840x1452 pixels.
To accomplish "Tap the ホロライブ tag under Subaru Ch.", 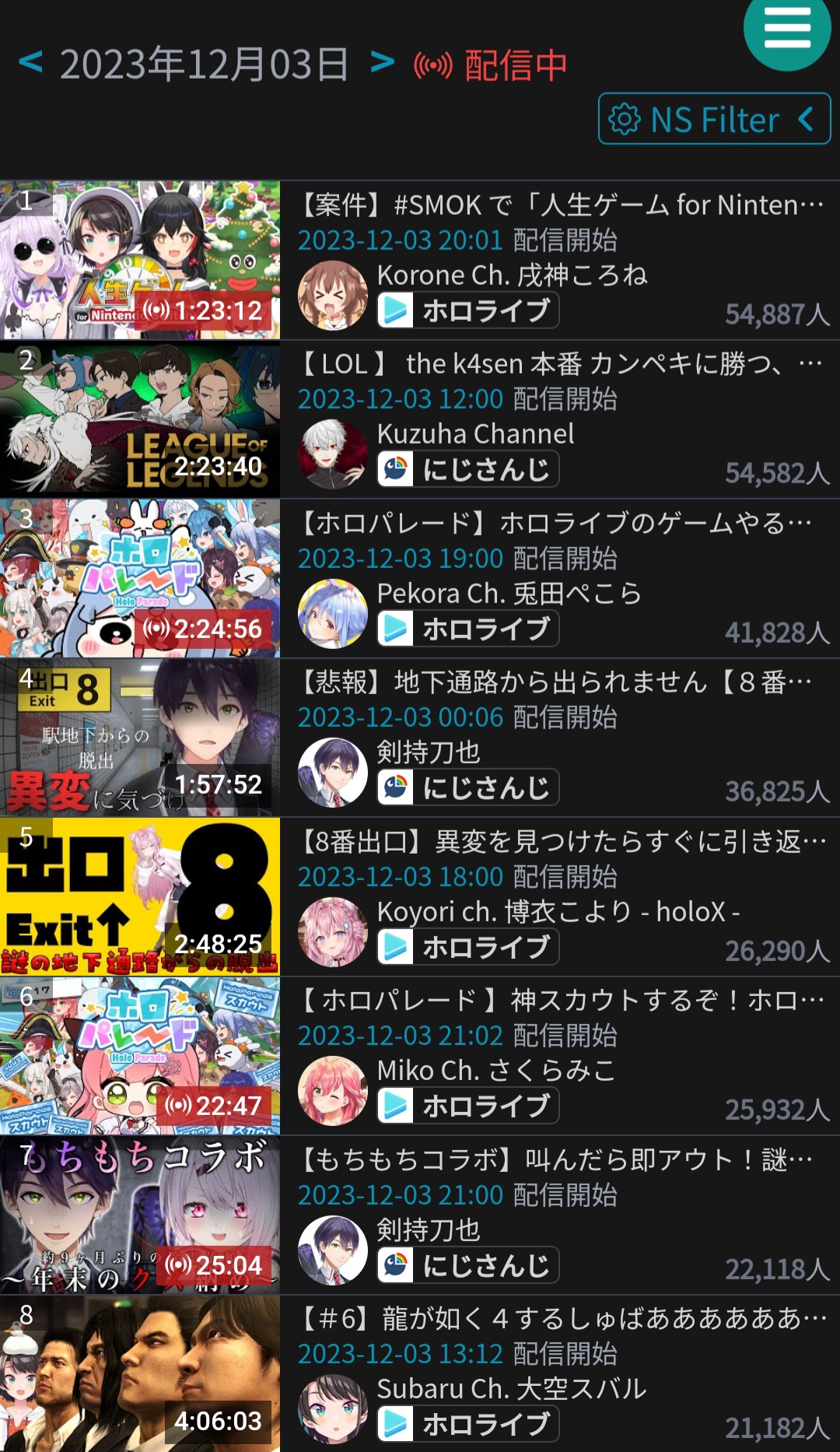I will tap(468, 1424).
